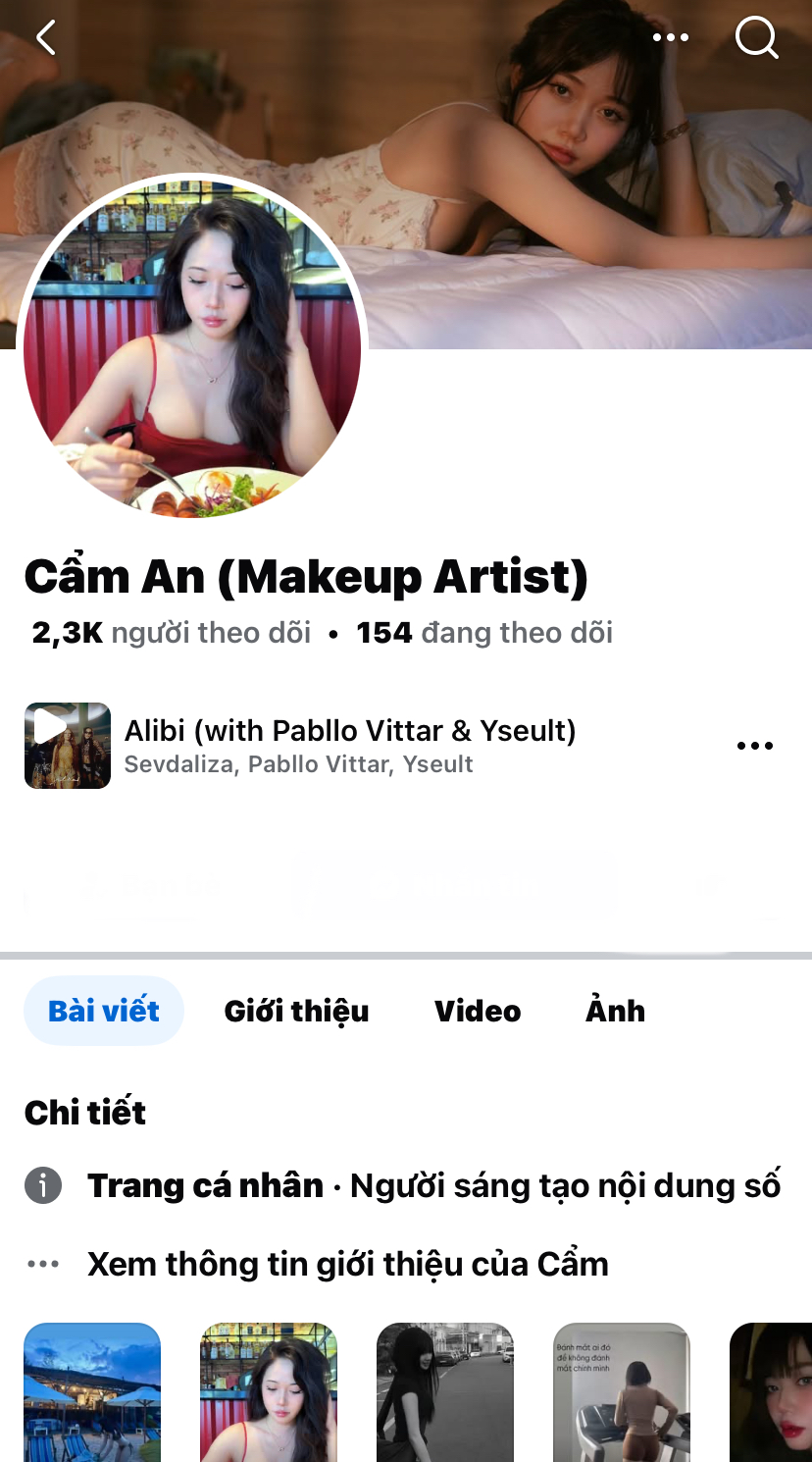Open the black-and-white street photo tile
This screenshot has height=1462, width=812.
(445, 1391)
